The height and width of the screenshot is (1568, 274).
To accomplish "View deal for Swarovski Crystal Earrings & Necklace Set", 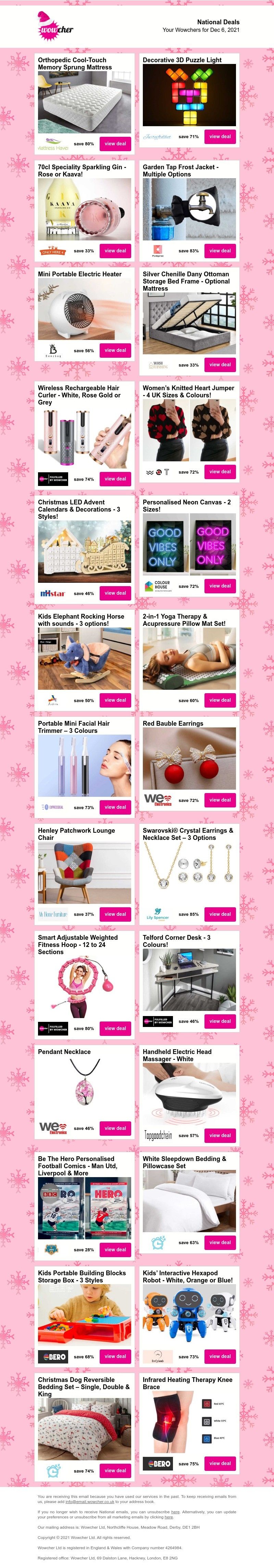I will pyautogui.click(x=220, y=914).
